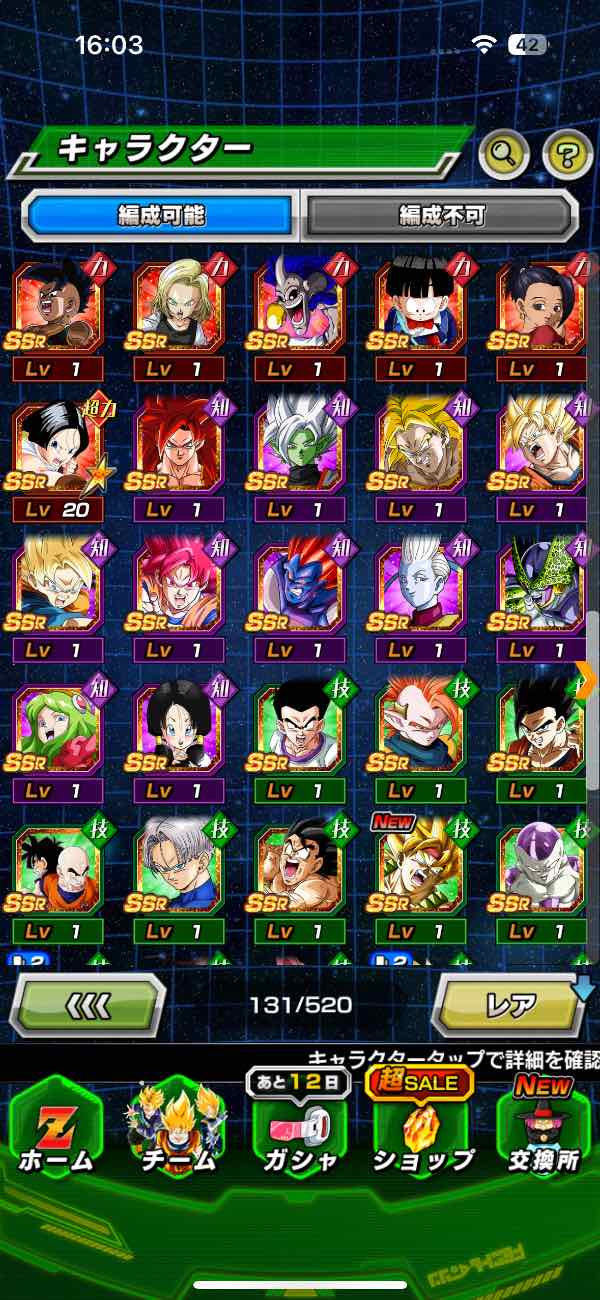Switch to the 編成不可 tab

(x=441, y=215)
